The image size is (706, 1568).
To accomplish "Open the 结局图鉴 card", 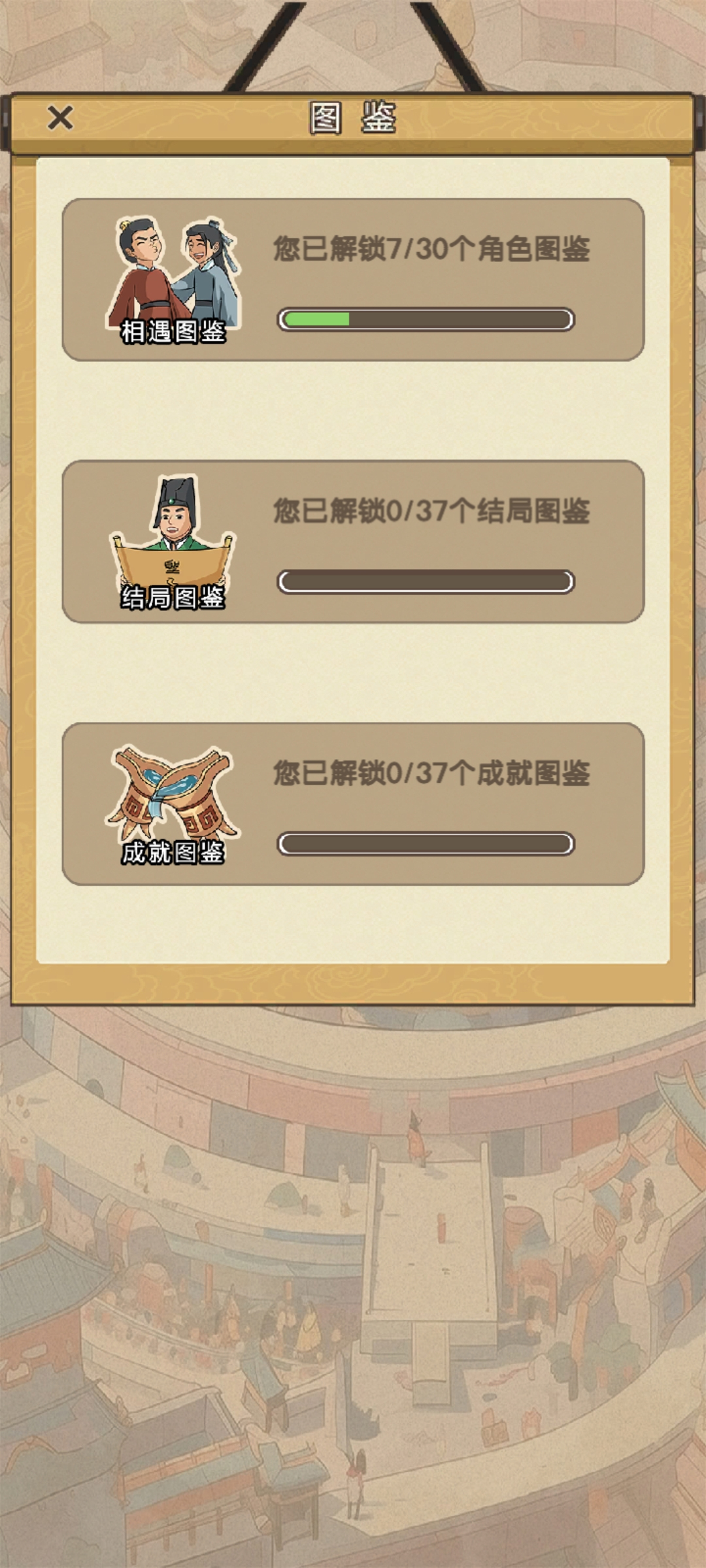I will click(x=353, y=542).
